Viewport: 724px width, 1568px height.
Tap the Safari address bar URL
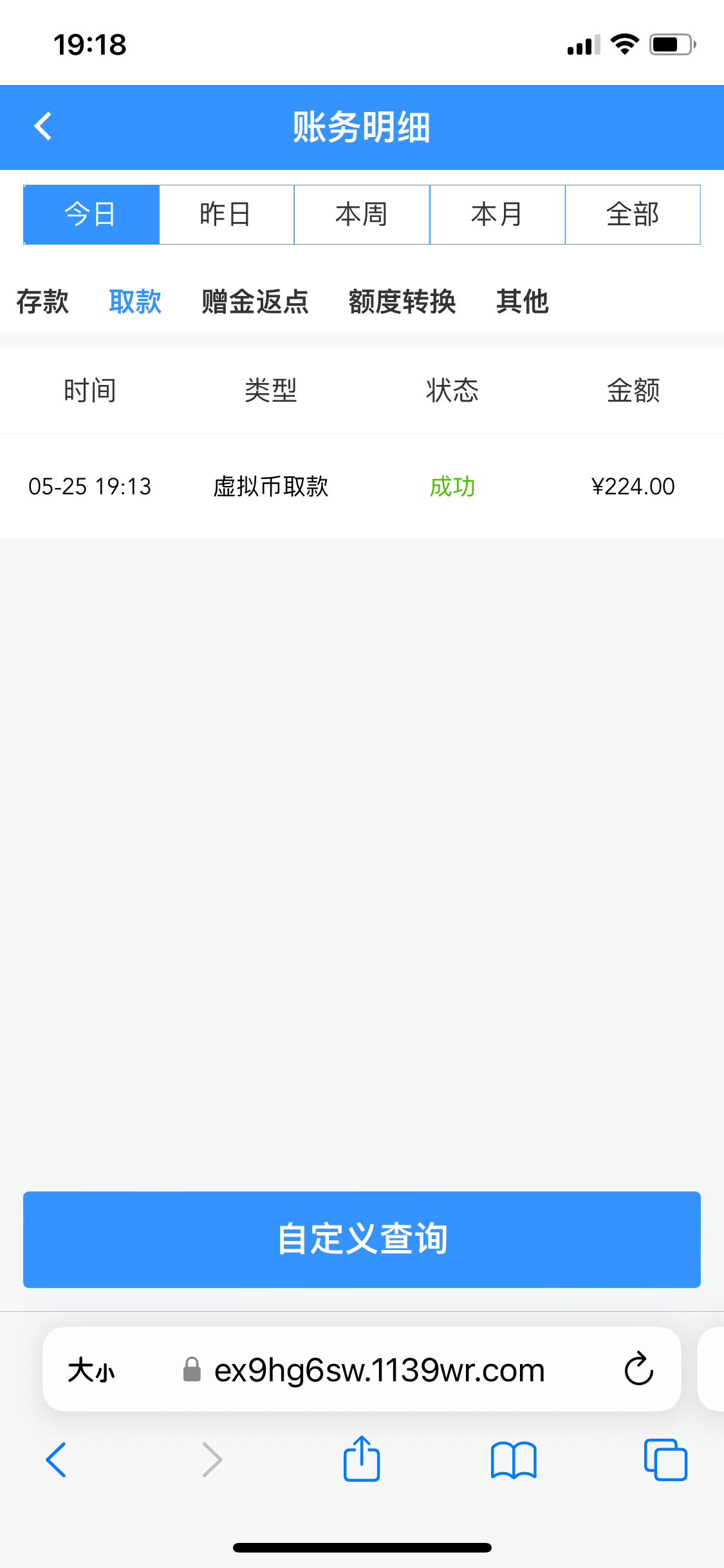[x=380, y=1370]
